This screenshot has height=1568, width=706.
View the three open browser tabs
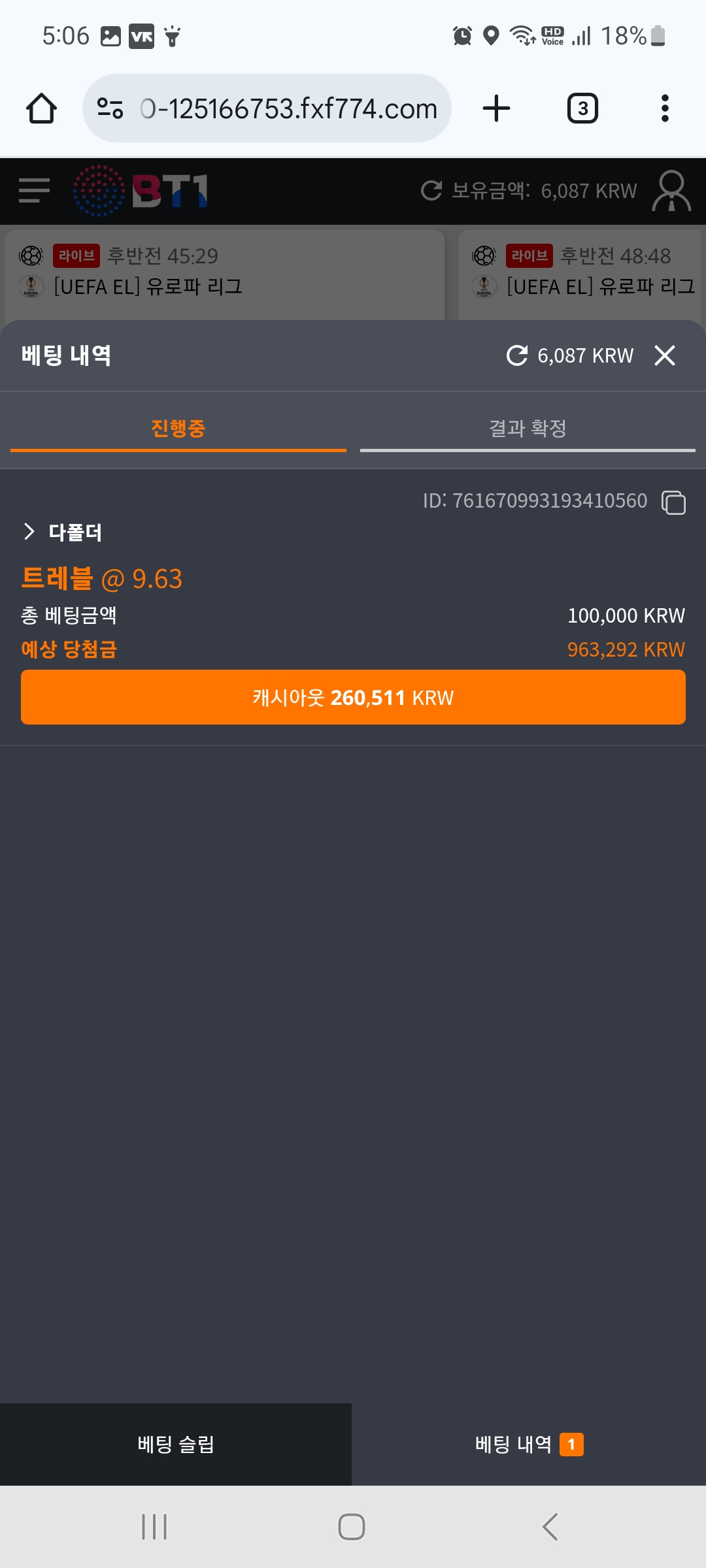pyautogui.click(x=582, y=108)
